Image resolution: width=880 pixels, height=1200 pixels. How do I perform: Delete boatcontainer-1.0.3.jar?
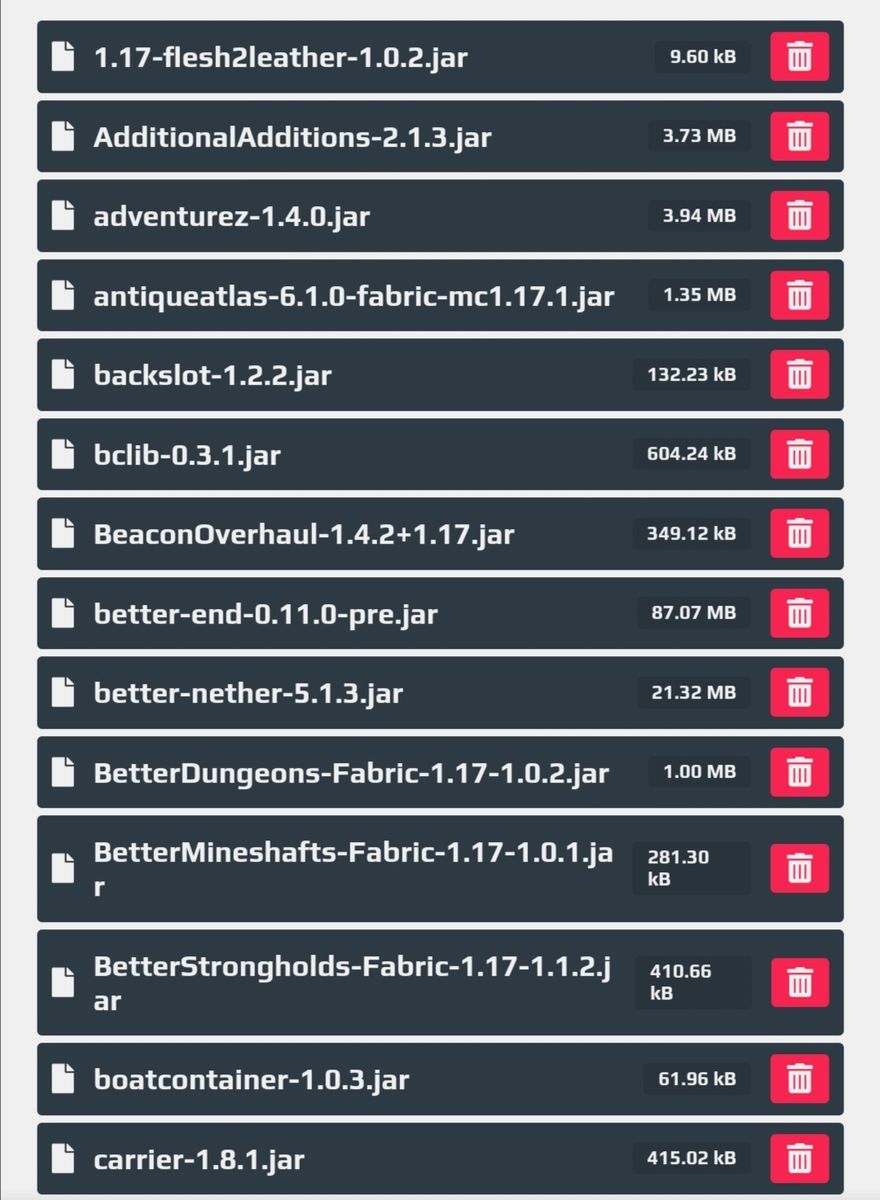point(799,1080)
